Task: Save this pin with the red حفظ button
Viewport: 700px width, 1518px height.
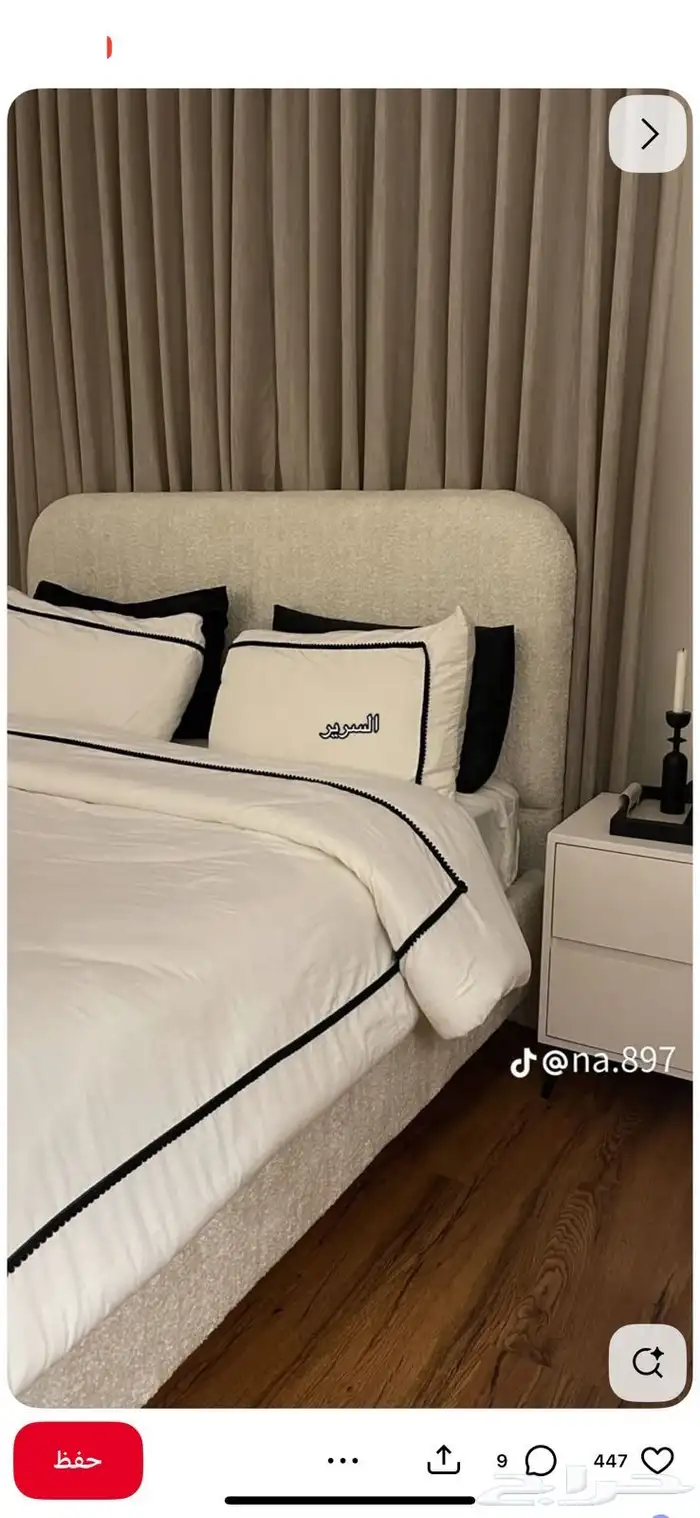Action: [78, 1460]
